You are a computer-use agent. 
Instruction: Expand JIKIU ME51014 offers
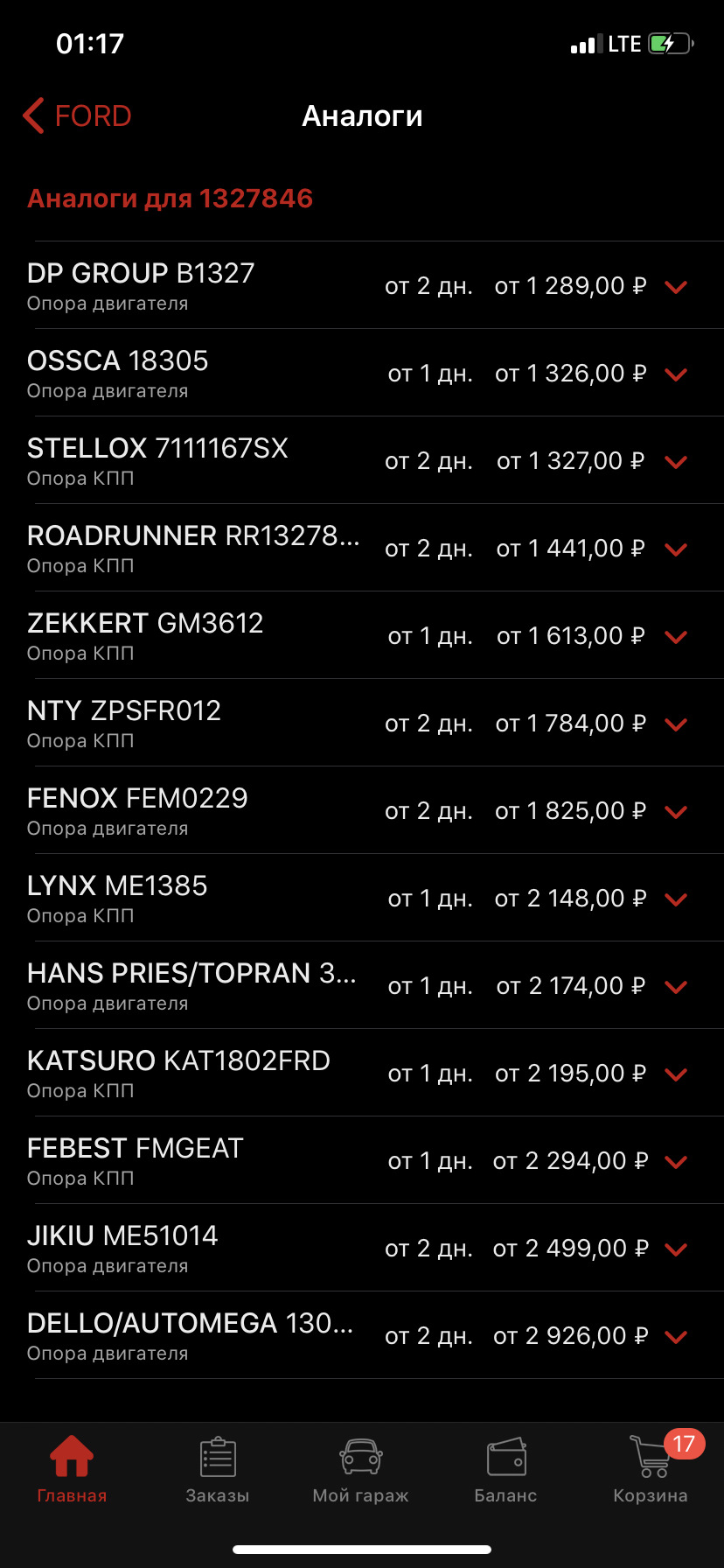[x=676, y=1249]
